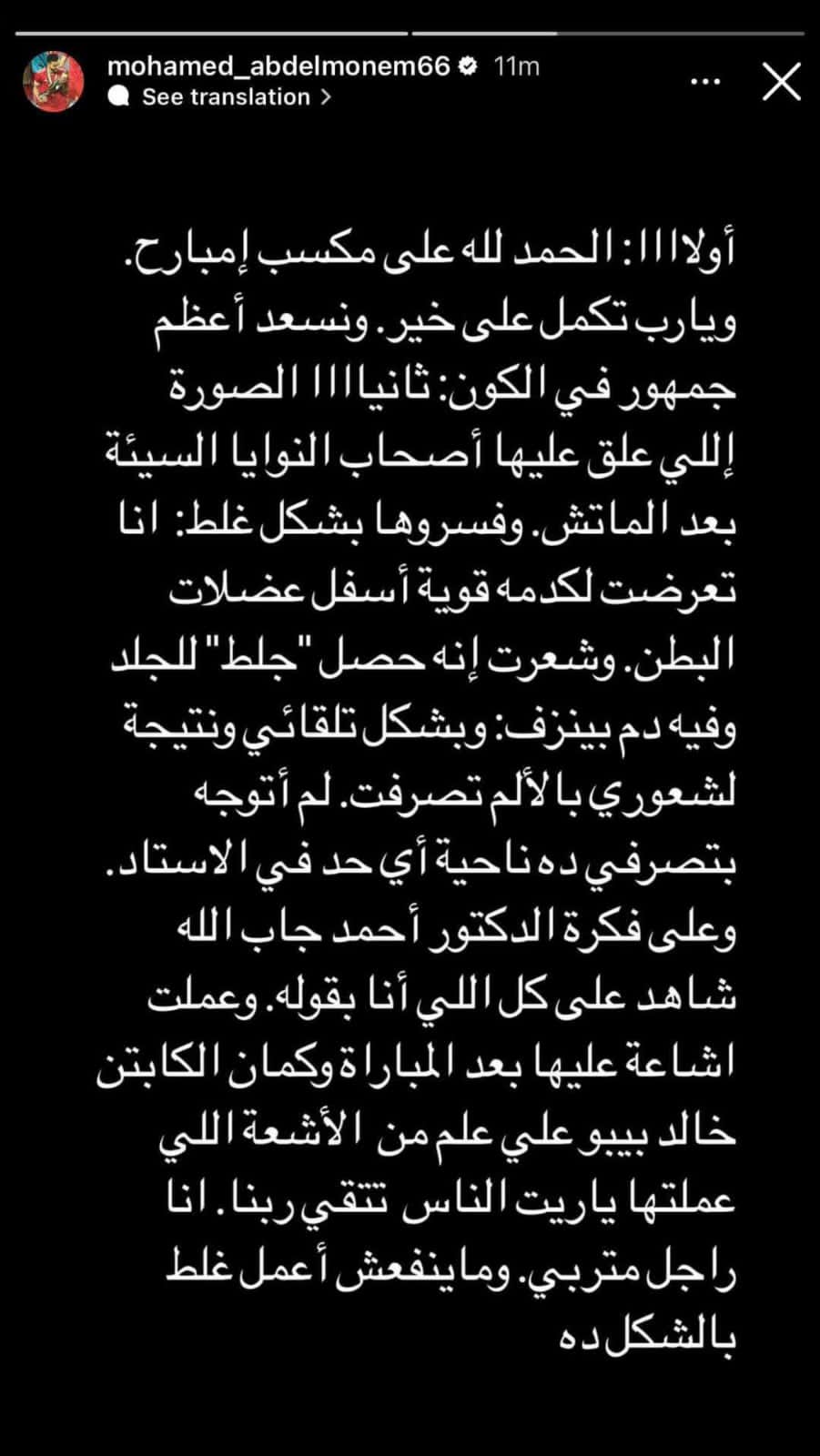Open the three-dot story options menu
Screen dimensions: 820x1456
[705, 81]
